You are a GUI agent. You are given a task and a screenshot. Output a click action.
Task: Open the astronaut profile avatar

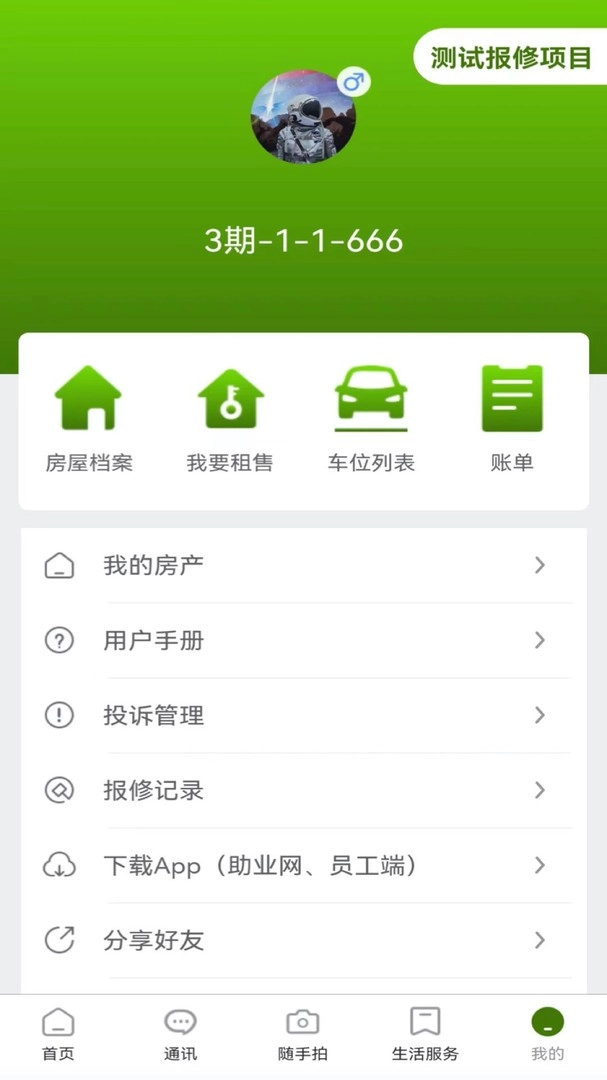pyautogui.click(x=303, y=117)
